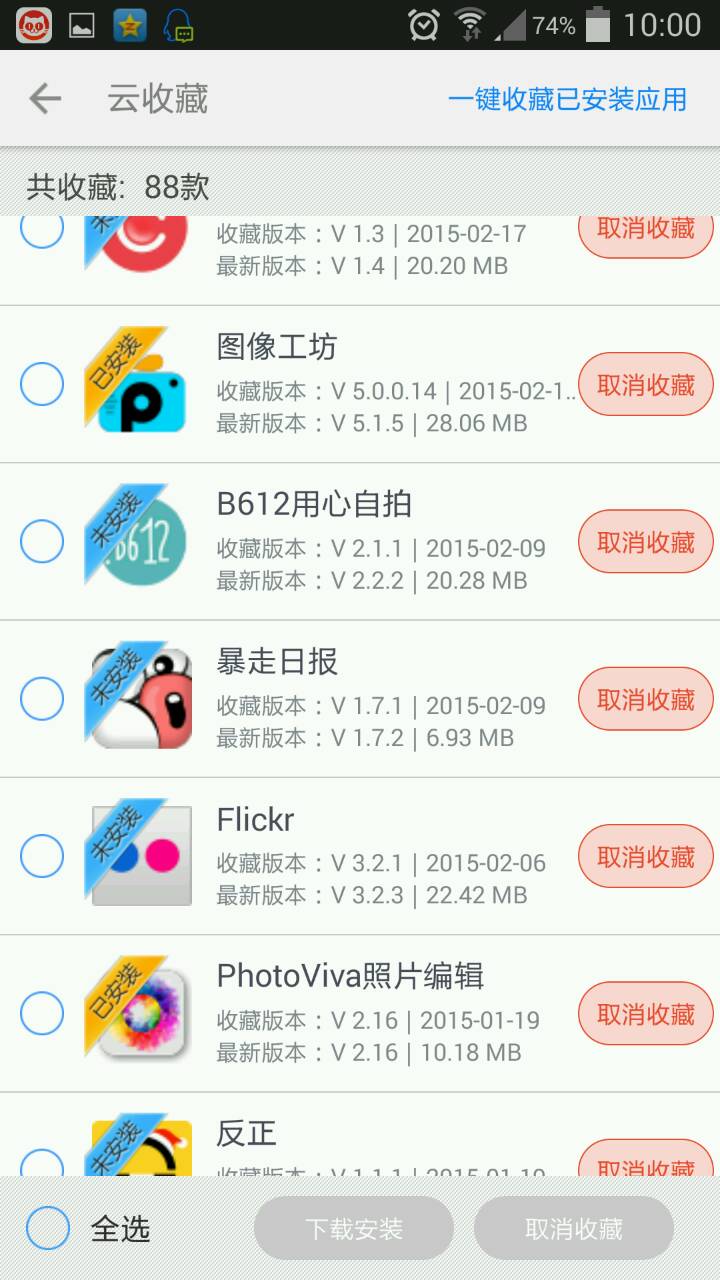The height and width of the screenshot is (1280, 720).
Task: Check the circle beside 暴走日报
Action: [42, 698]
